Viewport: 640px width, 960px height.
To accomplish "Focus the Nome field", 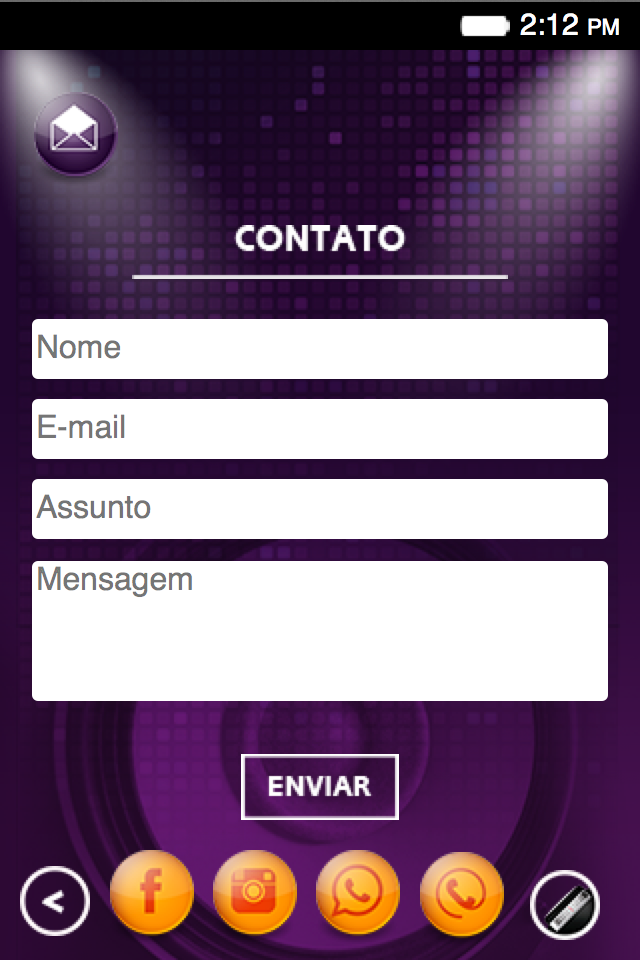I will (320, 349).
